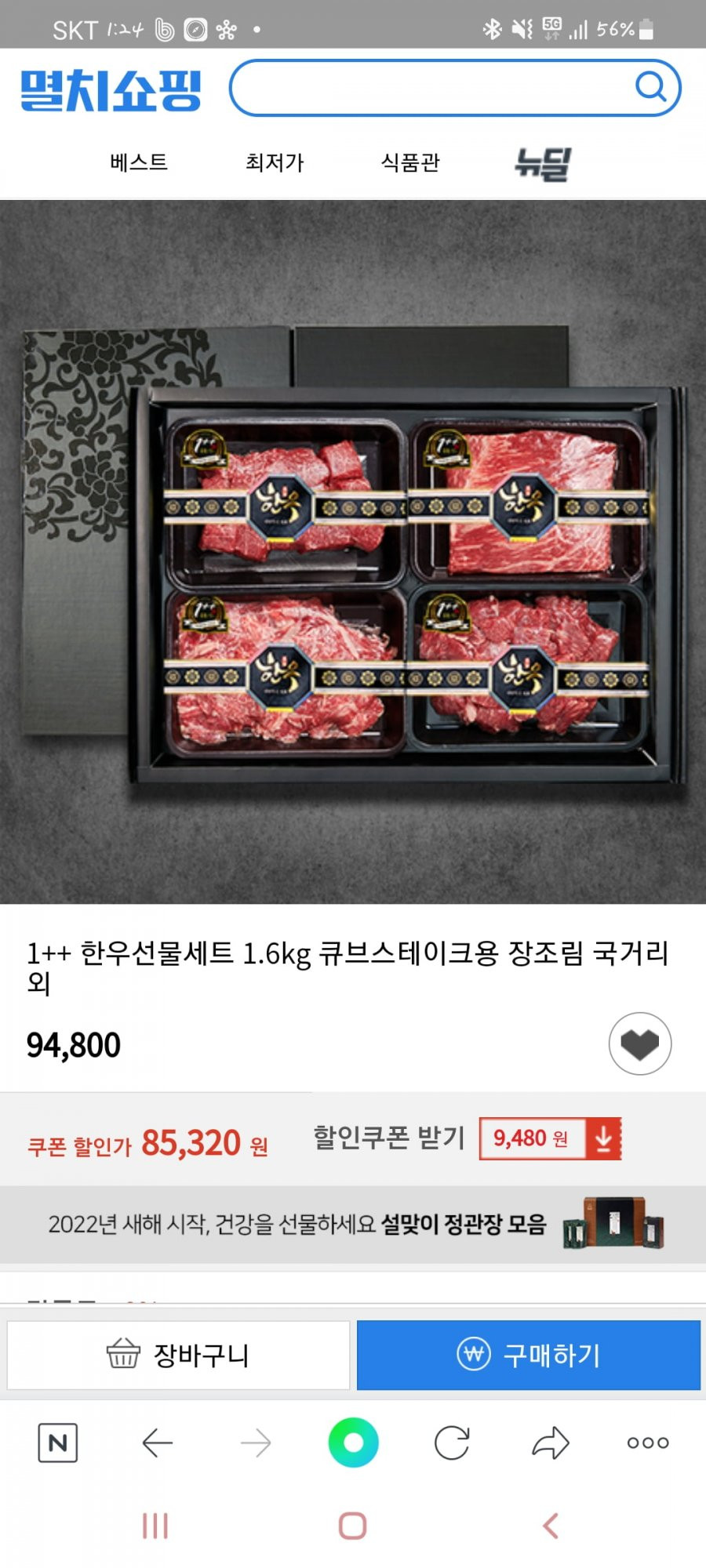Open the system recent apps button
The image size is (706, 1568).
tap(155, 1526)
